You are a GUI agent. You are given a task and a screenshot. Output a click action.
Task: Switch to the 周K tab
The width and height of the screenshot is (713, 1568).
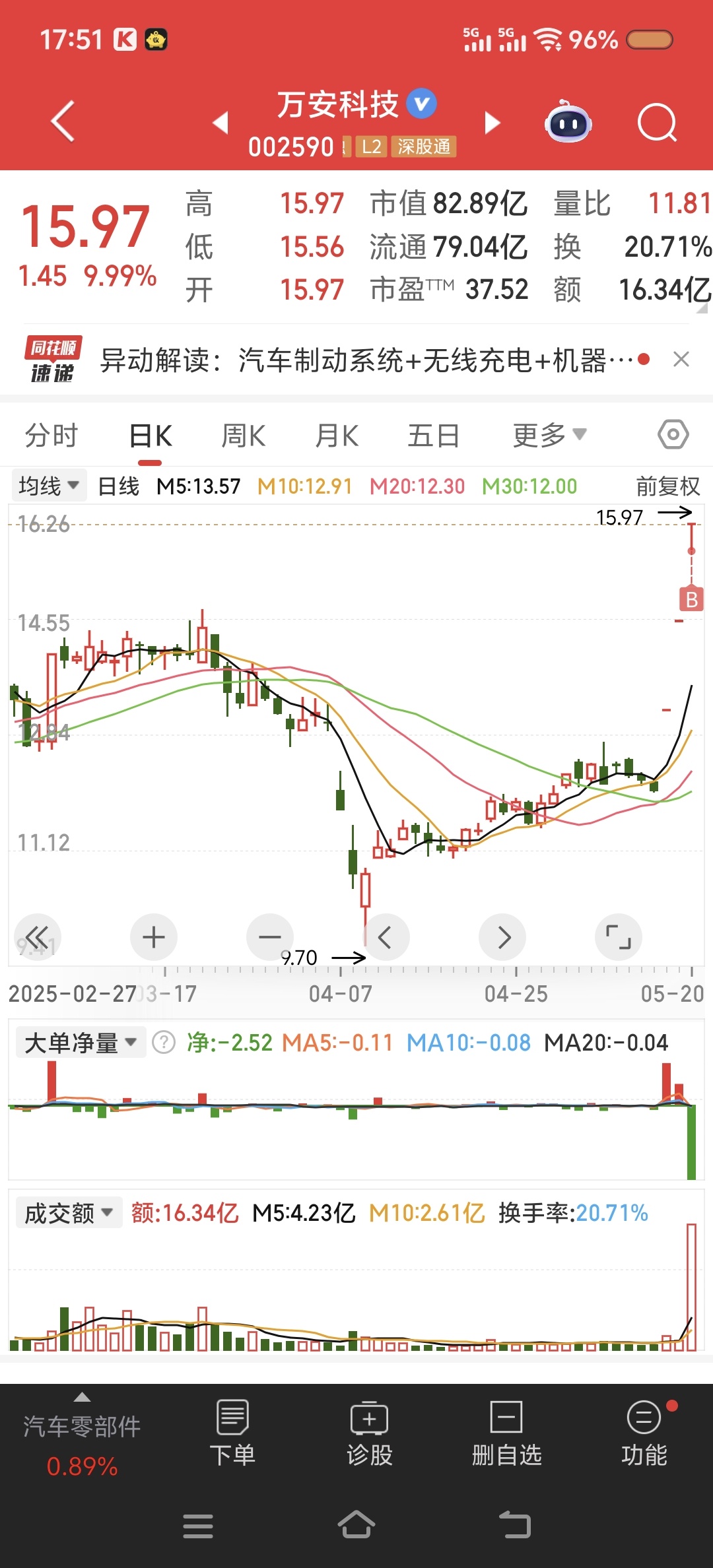click(x=243, y=436)
